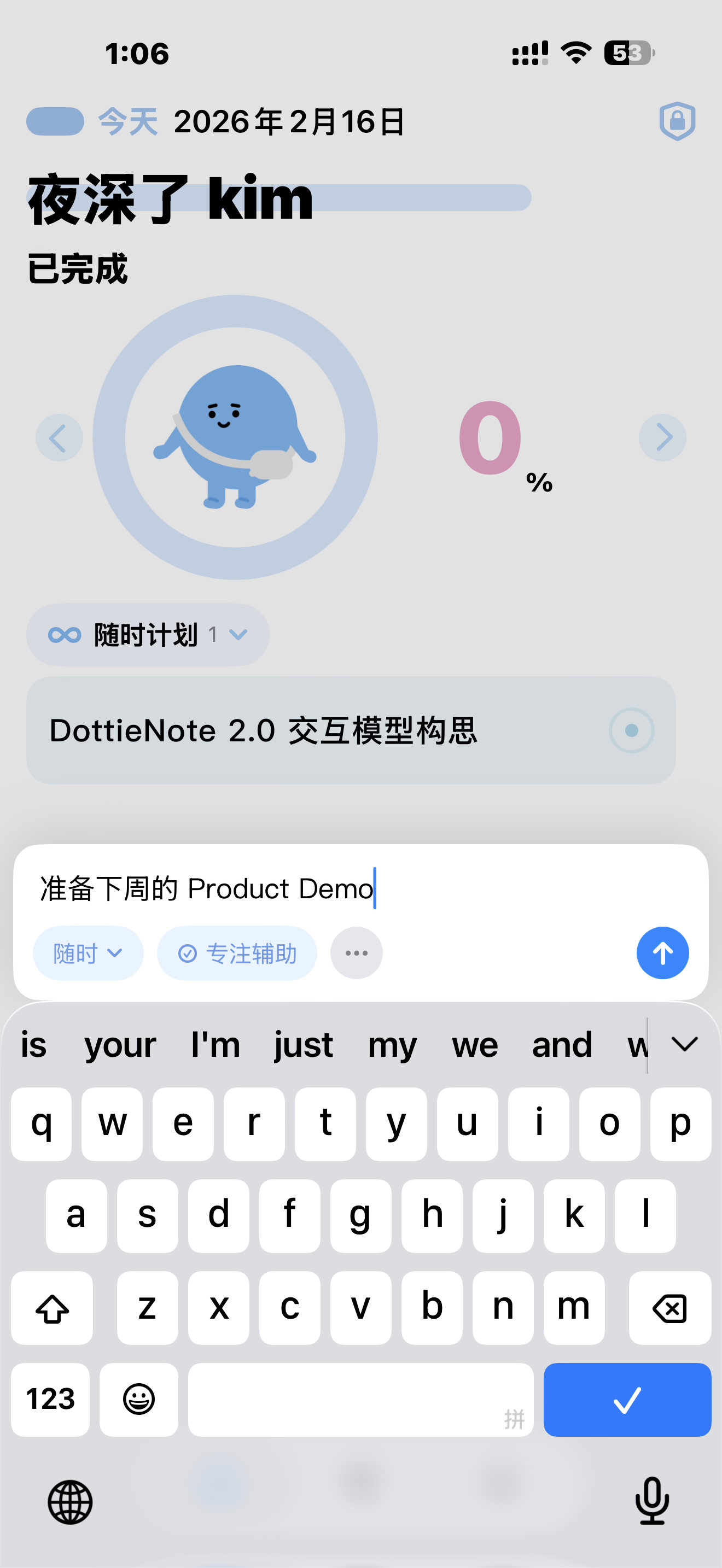722x1568 pixels.
Task: Switch to numbers with the 123 key
Action: point(50,1400)
